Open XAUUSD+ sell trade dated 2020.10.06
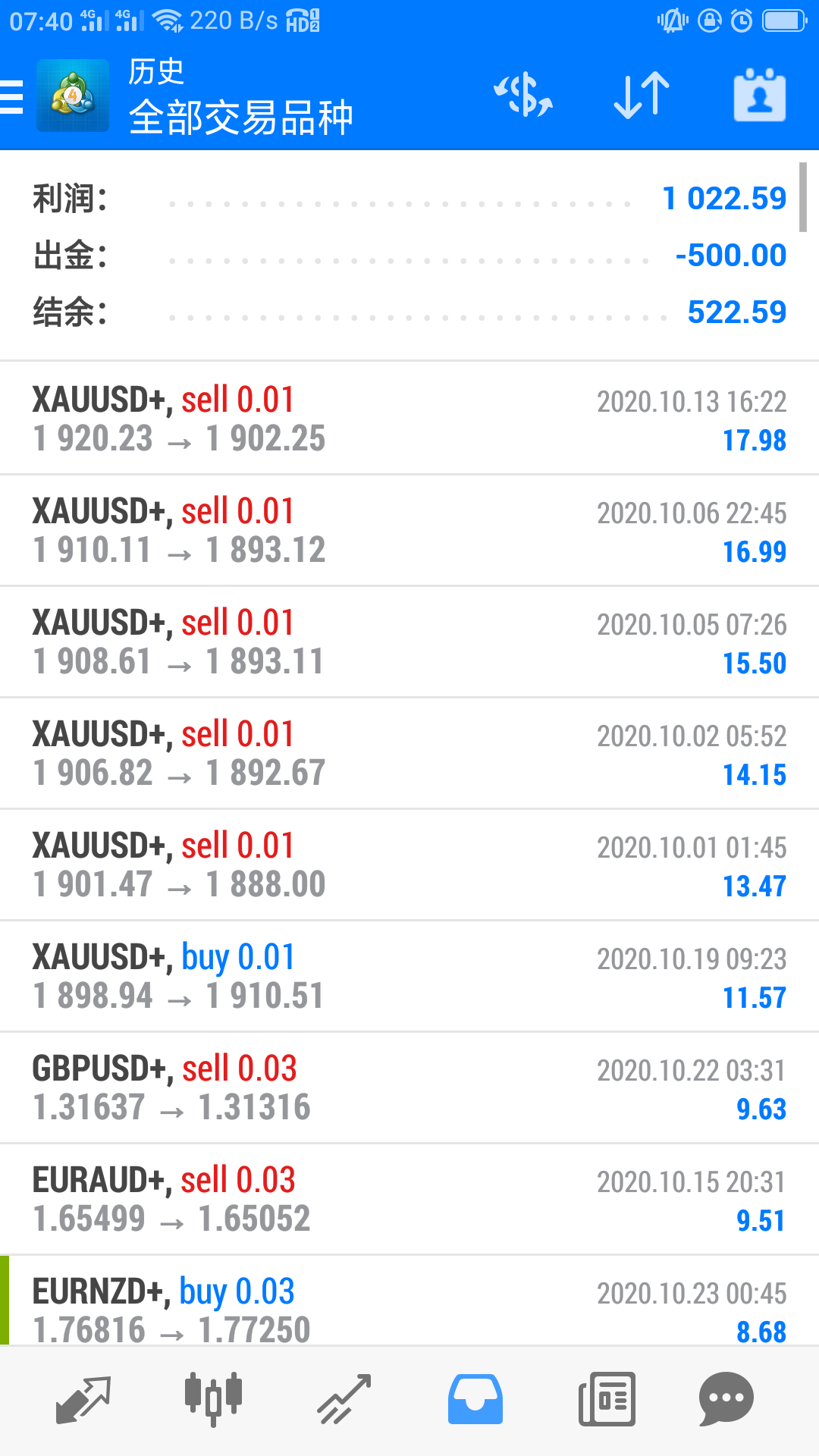The height and width of the screenshot is (1456, 819). pos(409,530)
